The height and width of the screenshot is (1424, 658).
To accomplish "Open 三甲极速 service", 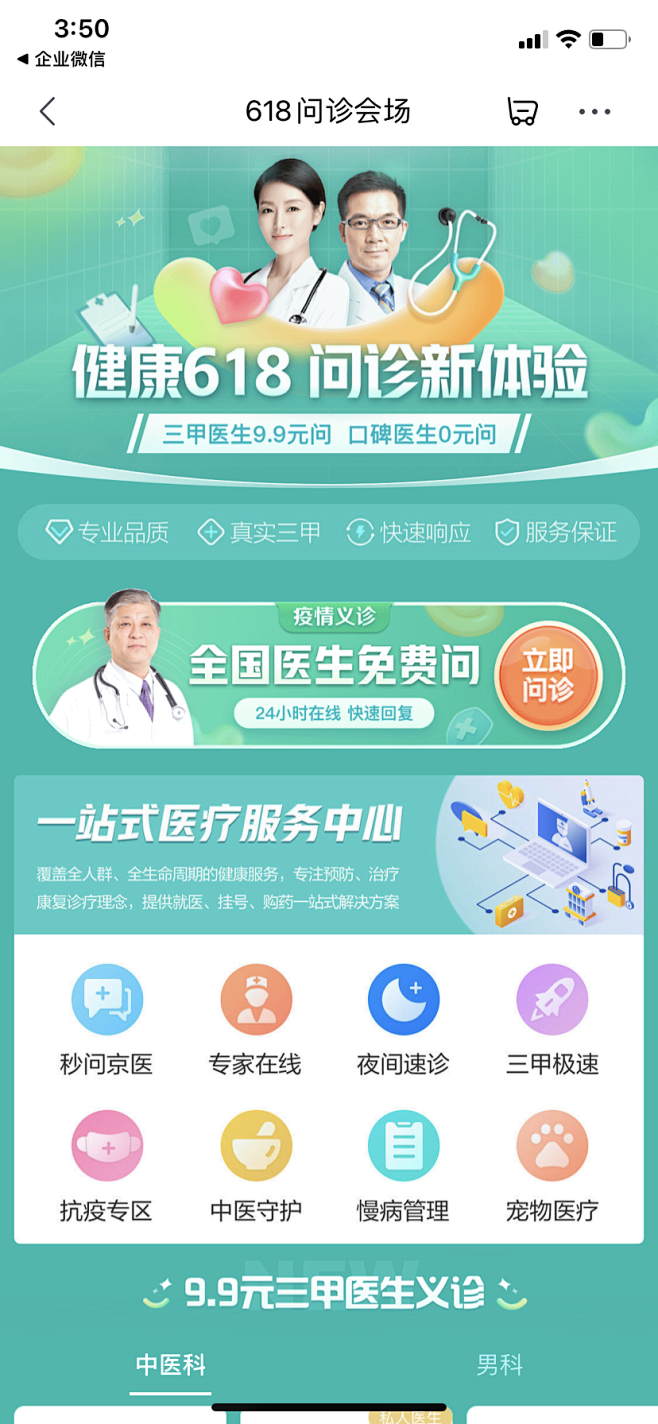I will pyautogui.click(x=552, y=1019).
